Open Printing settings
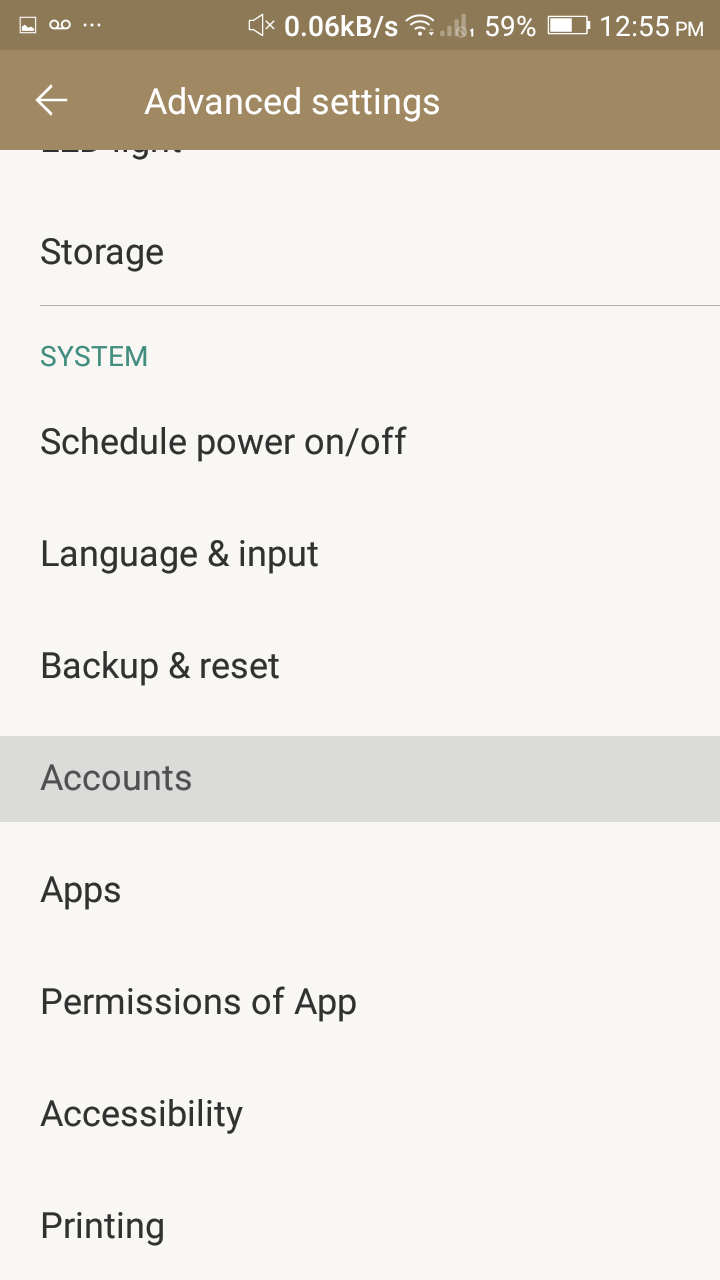Image resolution: width=720 pixels, height=1280 pixels. pos(360,1226)
